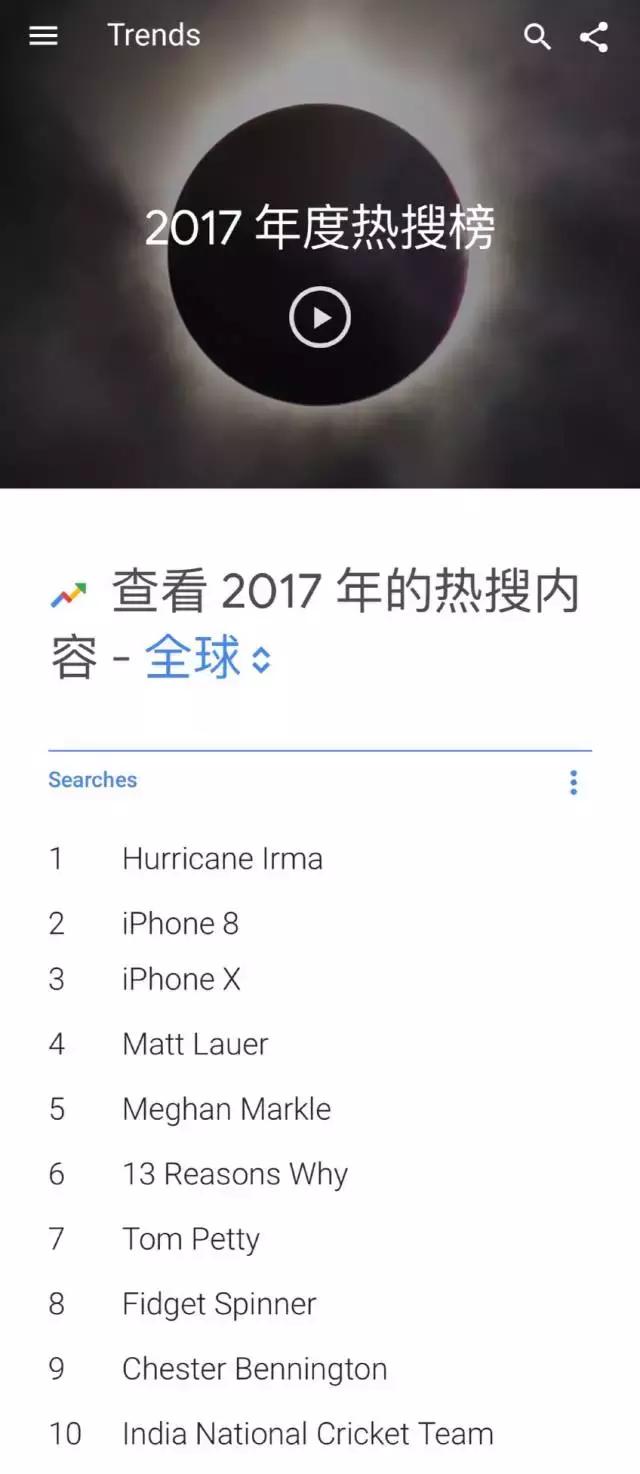Open the 13 Reasons Why trend
The width and height of the screenshot is (640, 1474).
coord(235,1174)
